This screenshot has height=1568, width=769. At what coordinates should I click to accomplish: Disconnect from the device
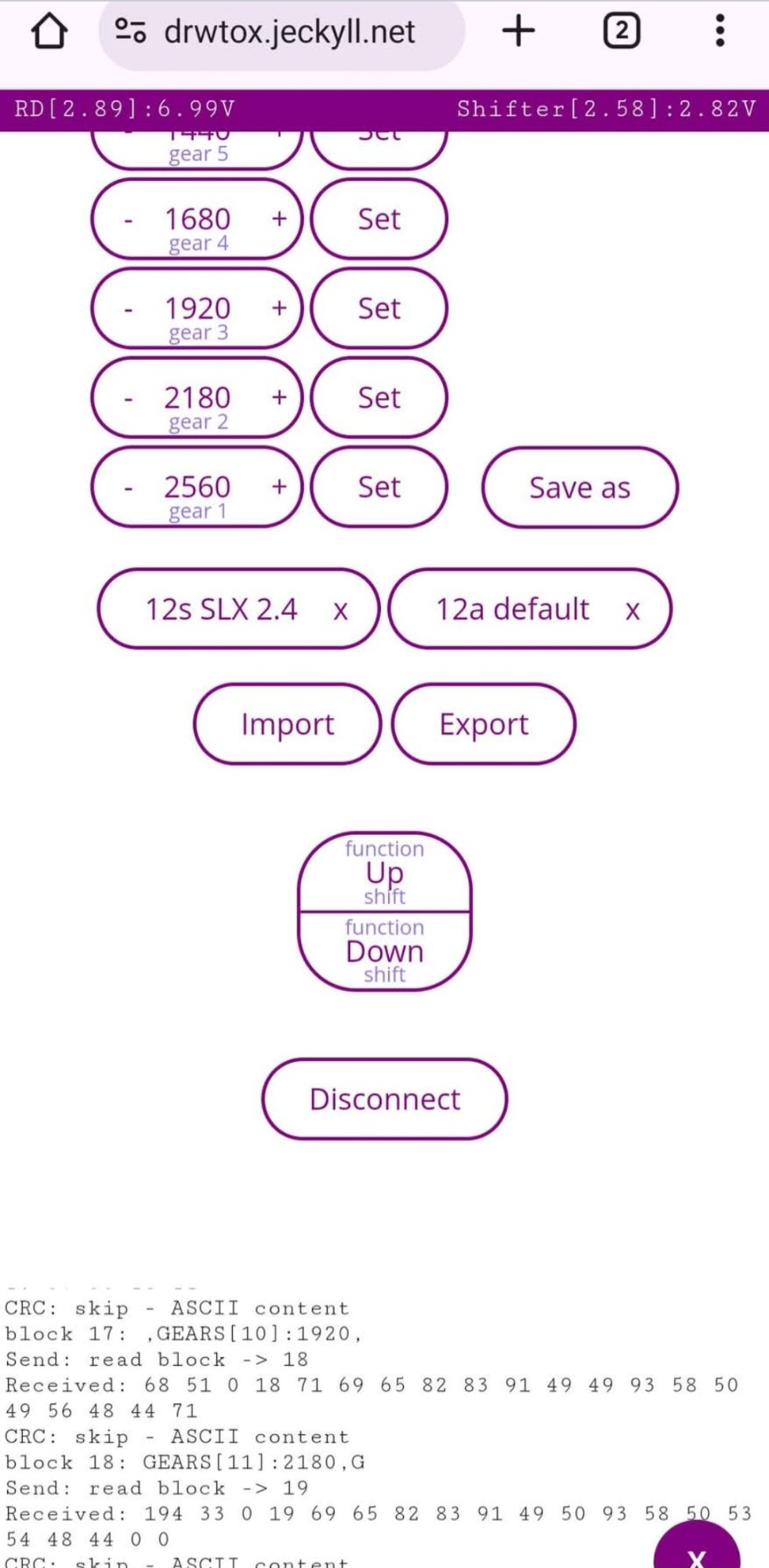(384, 1099)
